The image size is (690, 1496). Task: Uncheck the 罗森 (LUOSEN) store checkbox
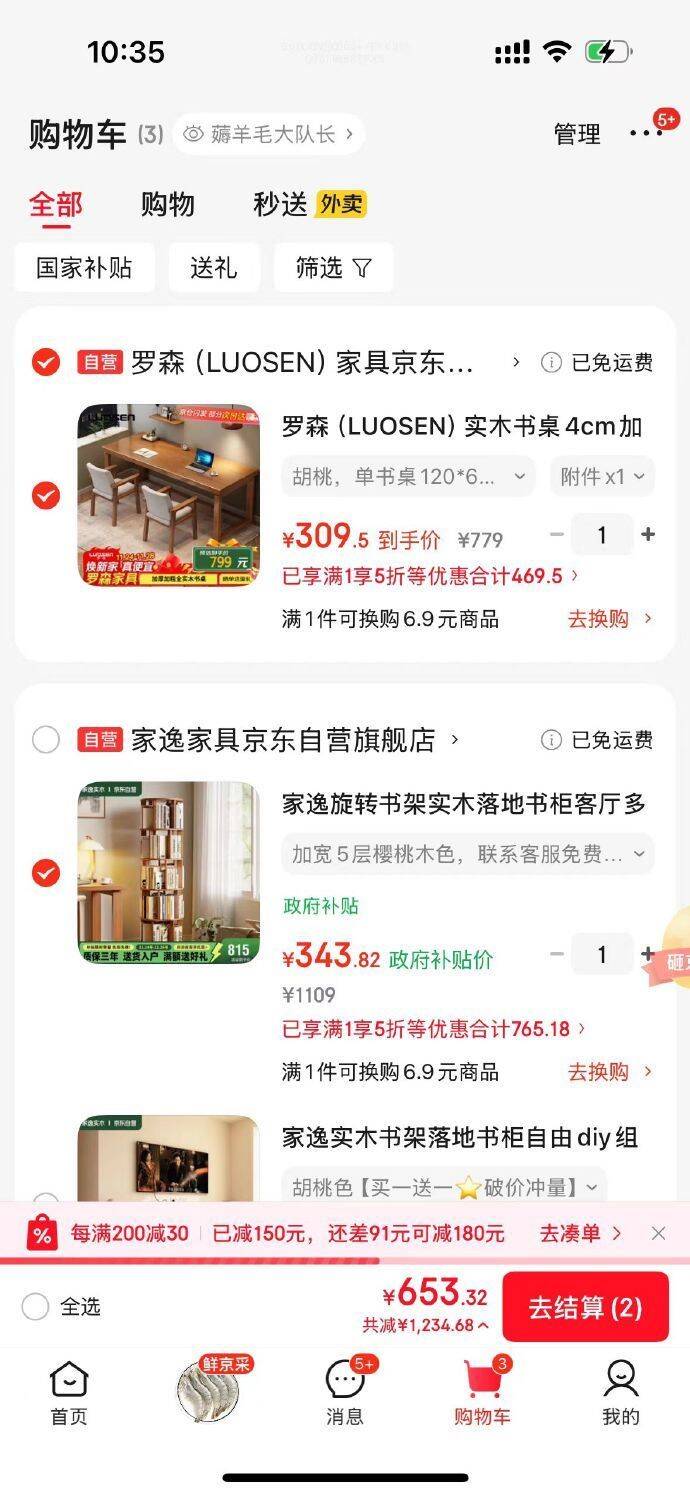click(46, 362)
